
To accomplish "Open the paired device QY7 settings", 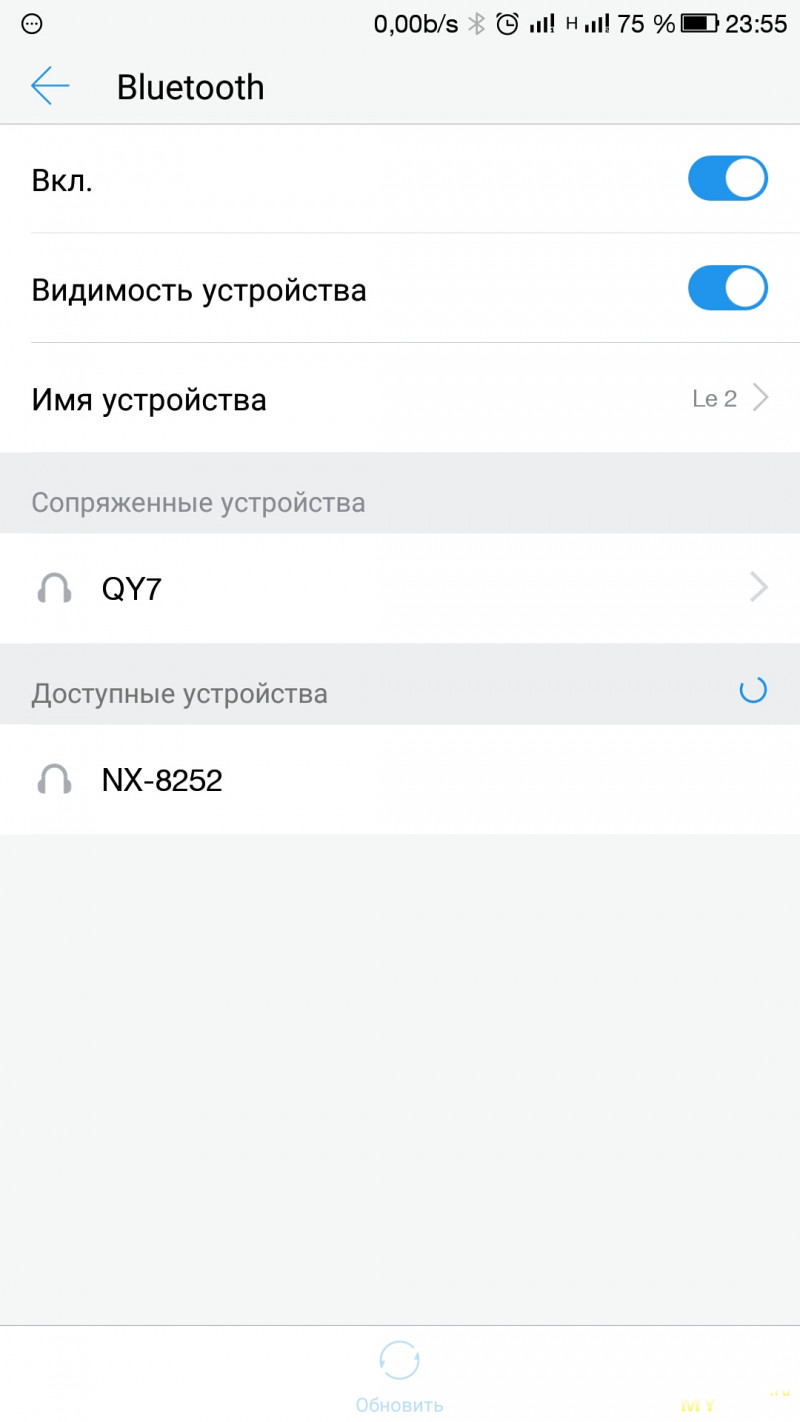I will [x=400, y=588].
